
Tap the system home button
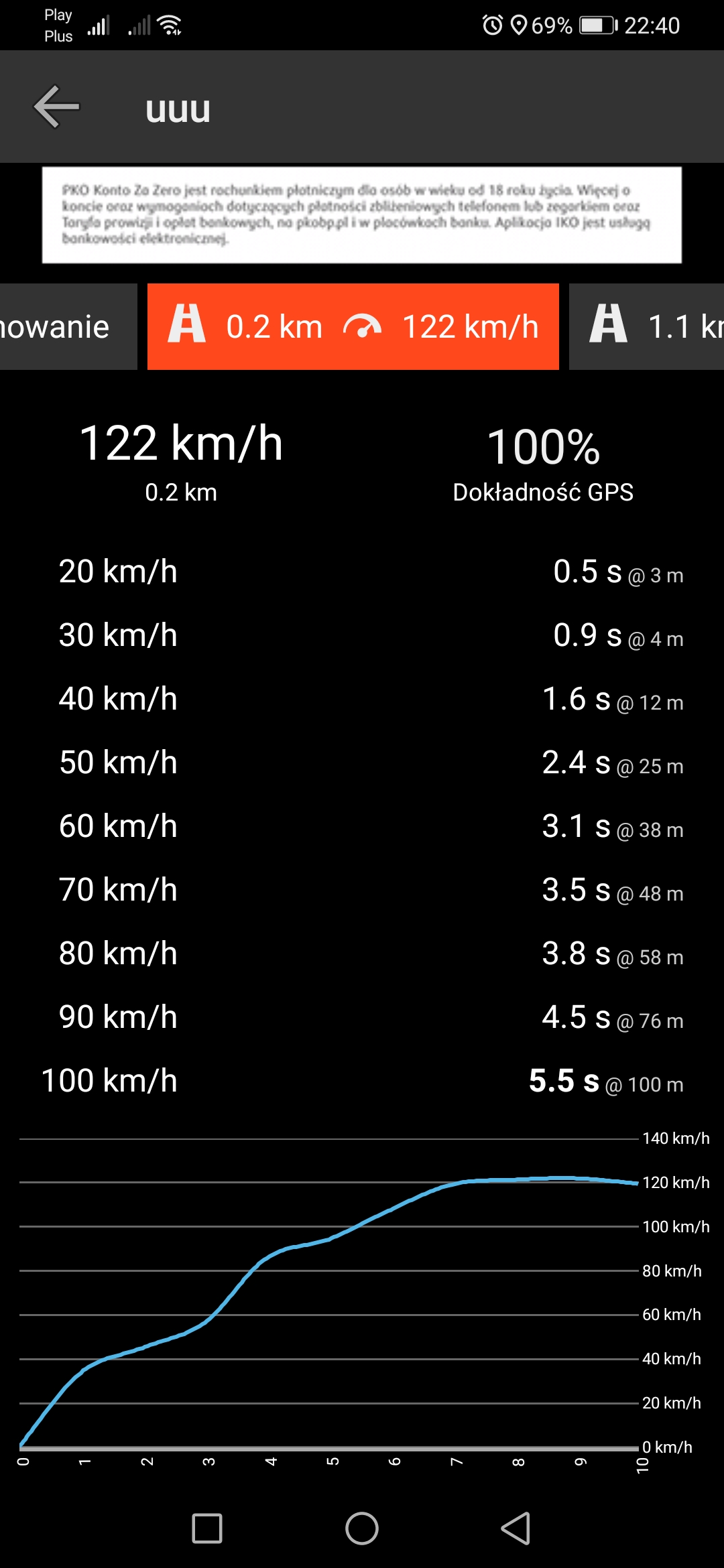[x=362, y=1528]
